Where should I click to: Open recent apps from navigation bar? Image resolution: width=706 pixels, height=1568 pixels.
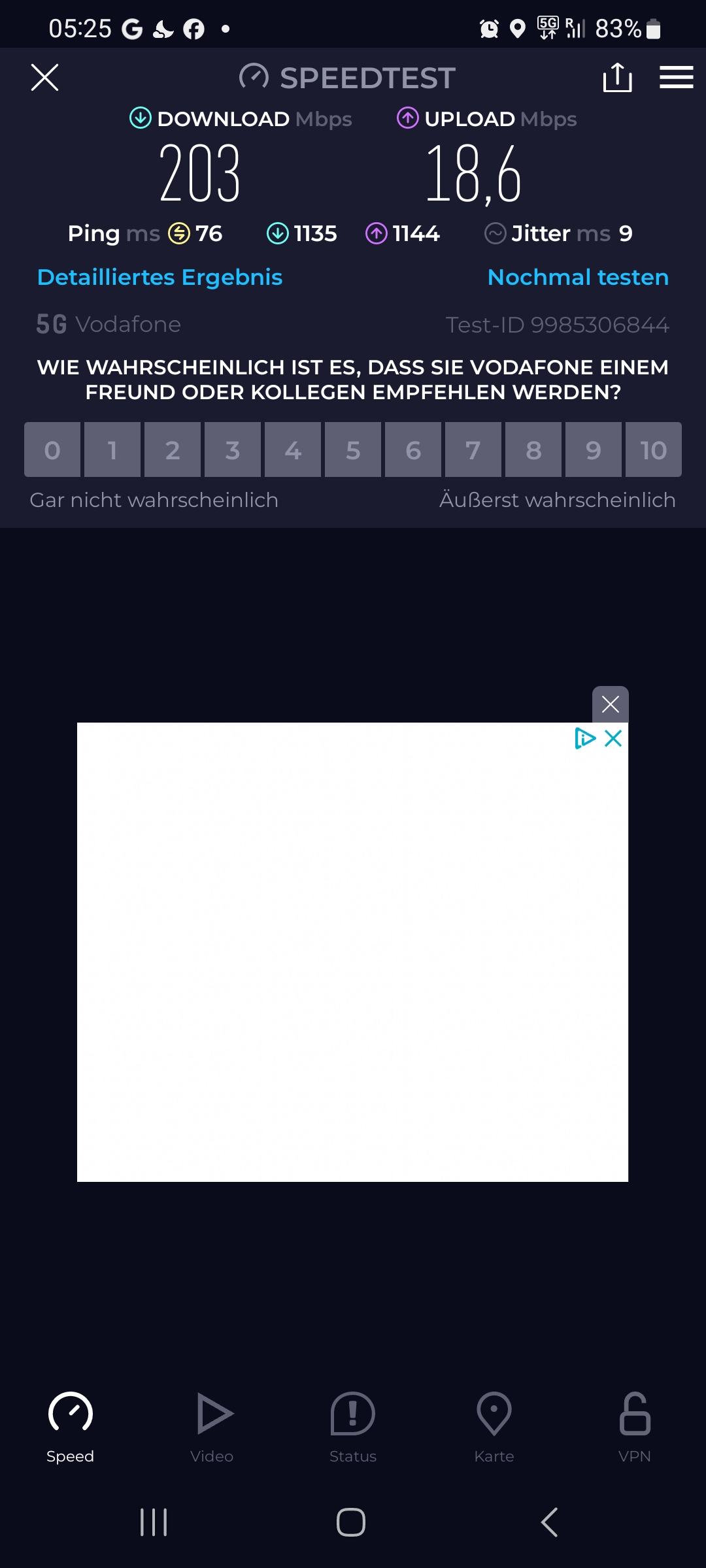point(154,1523)
